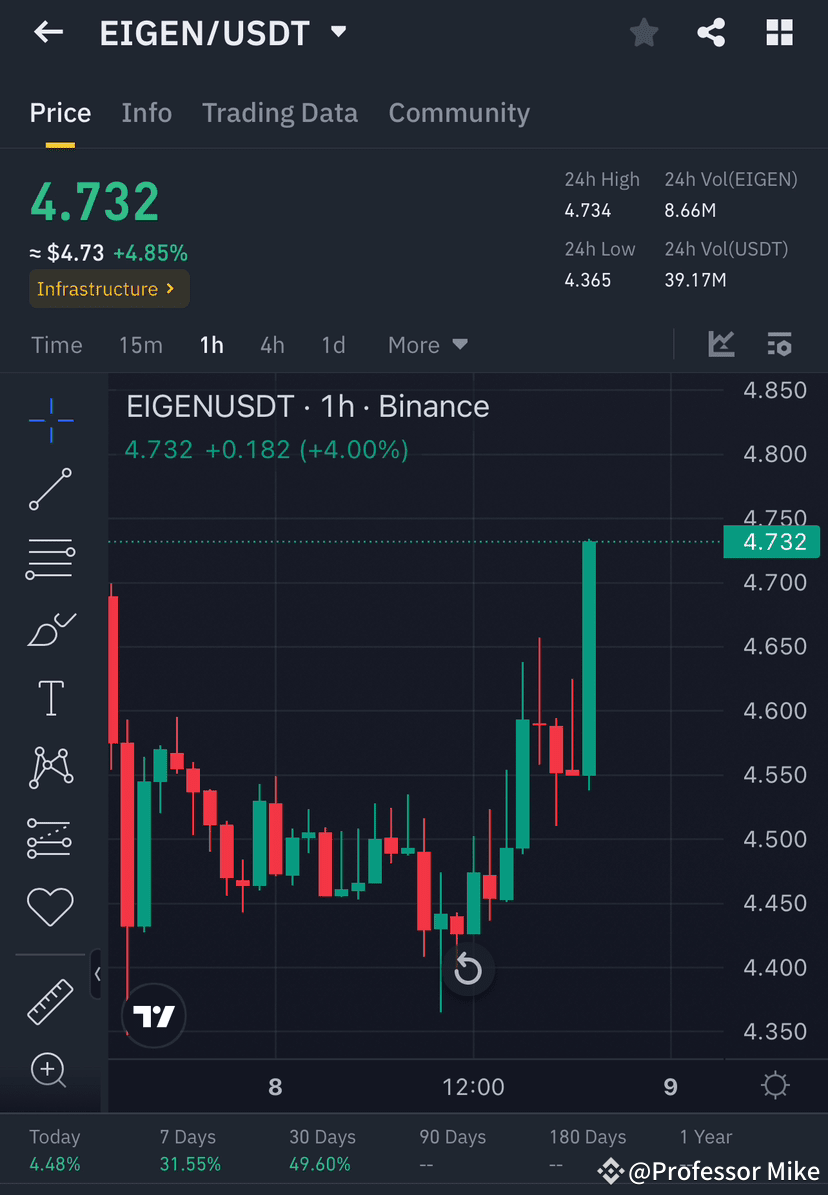Select the text annotation tool
Screen dimensions: 828x1195
(x=50, y=697)
